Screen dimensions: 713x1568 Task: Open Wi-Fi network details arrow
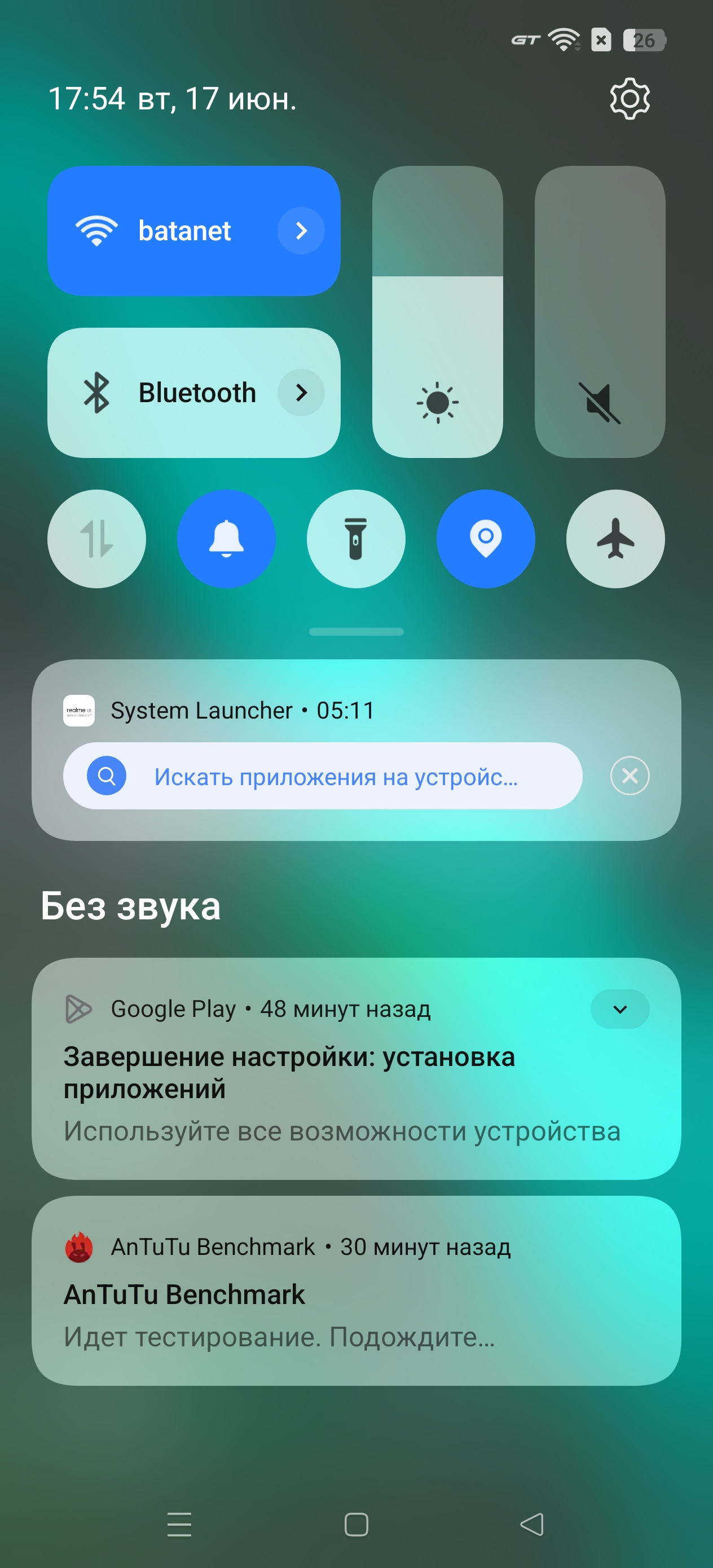click(301, 231)
